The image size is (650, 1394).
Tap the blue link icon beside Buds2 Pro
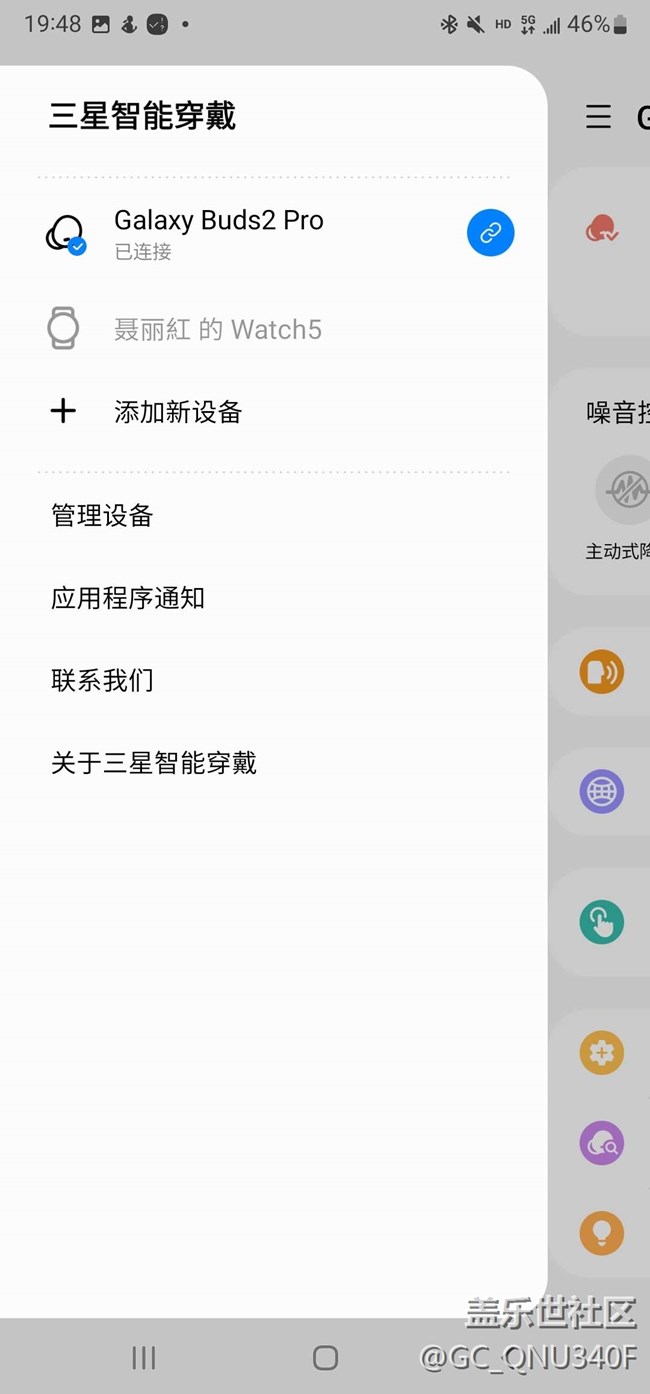tap(490, 233)
